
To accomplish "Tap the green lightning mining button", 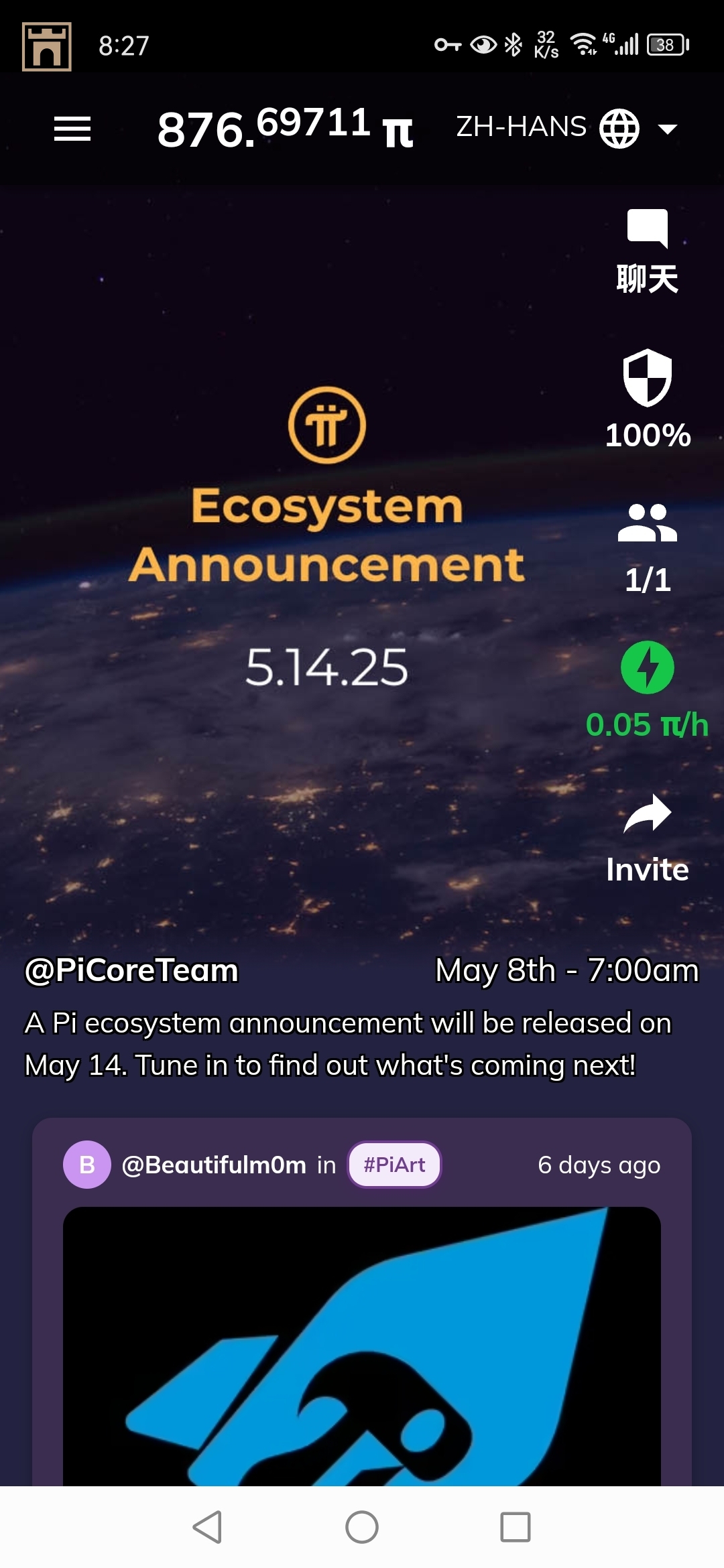I will tap(647, 667).
